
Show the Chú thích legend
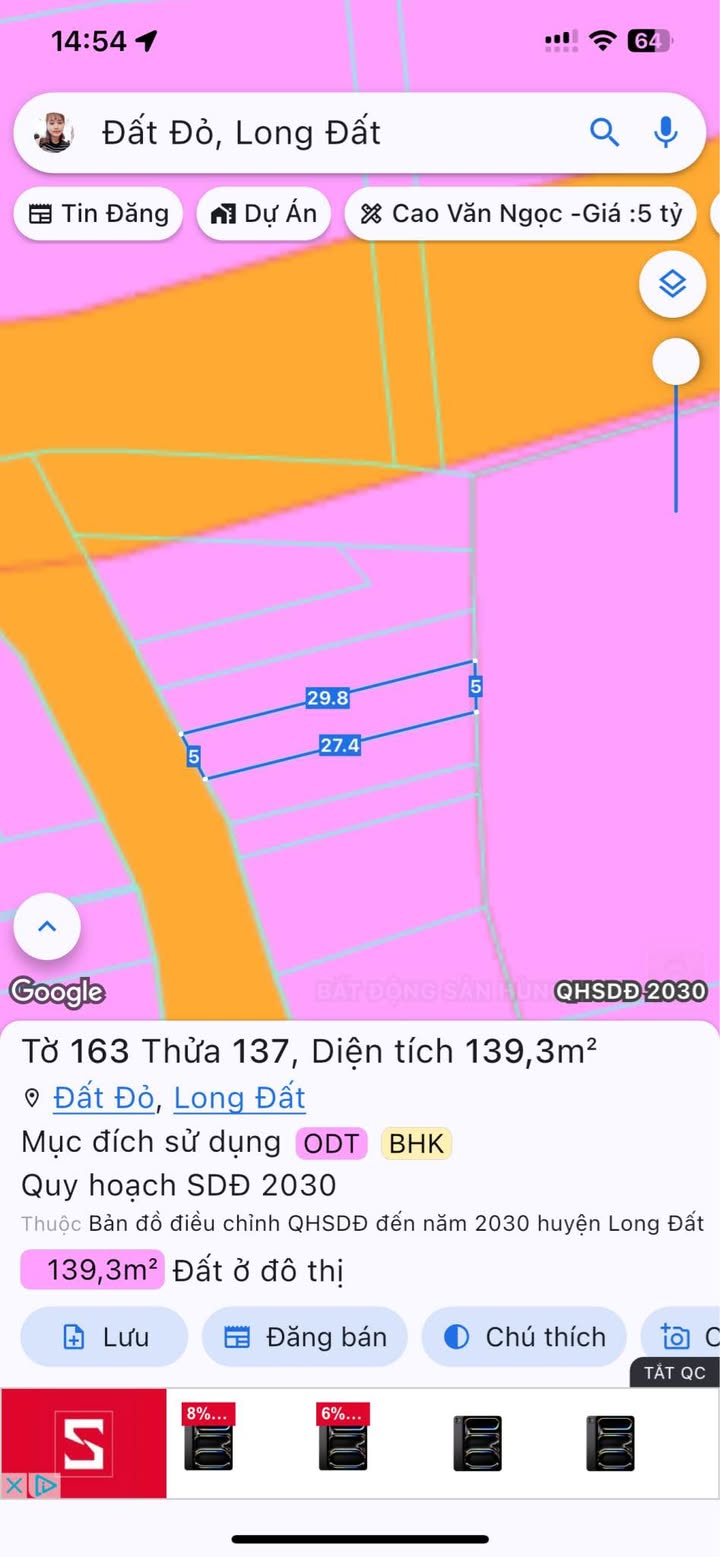tap(525, 1337)
